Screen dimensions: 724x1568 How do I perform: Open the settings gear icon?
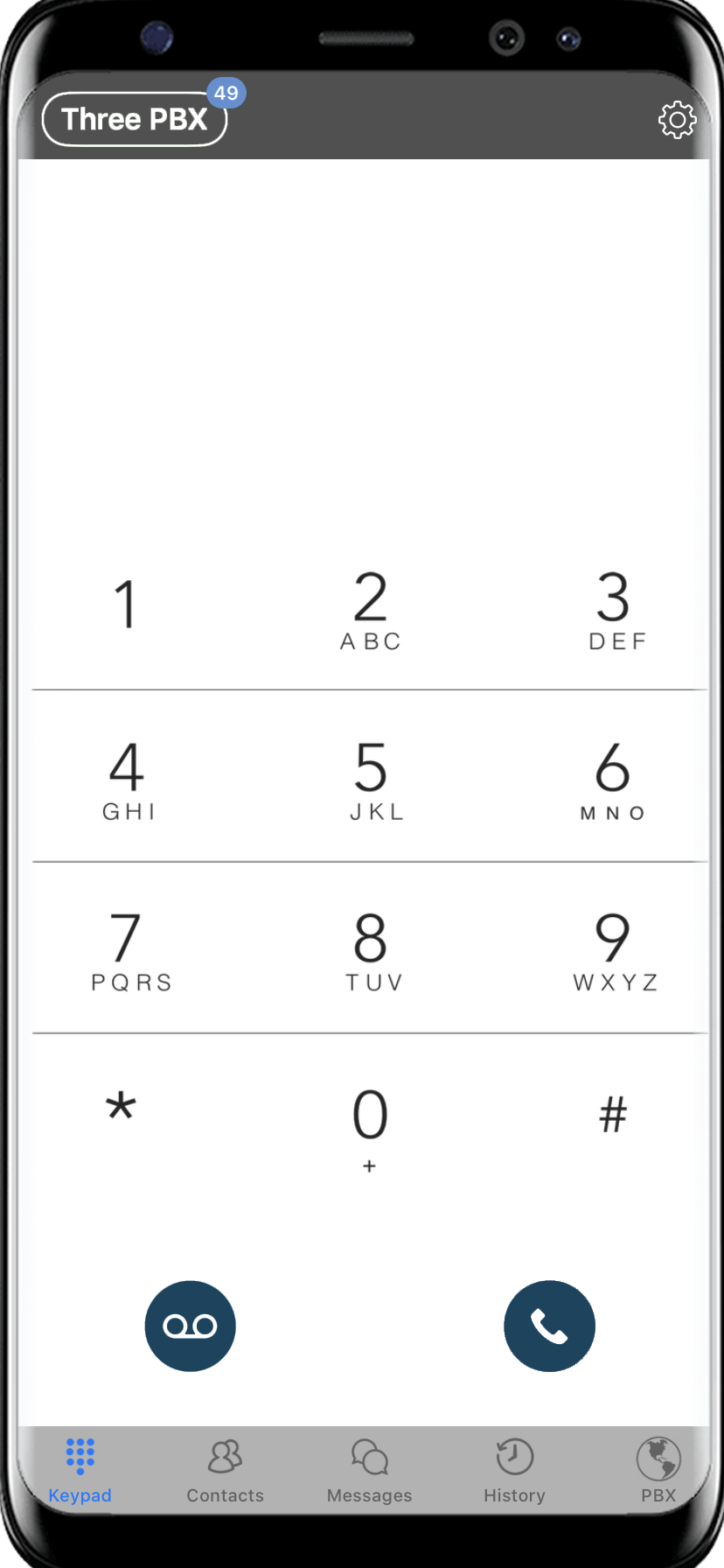coord(677,120)
